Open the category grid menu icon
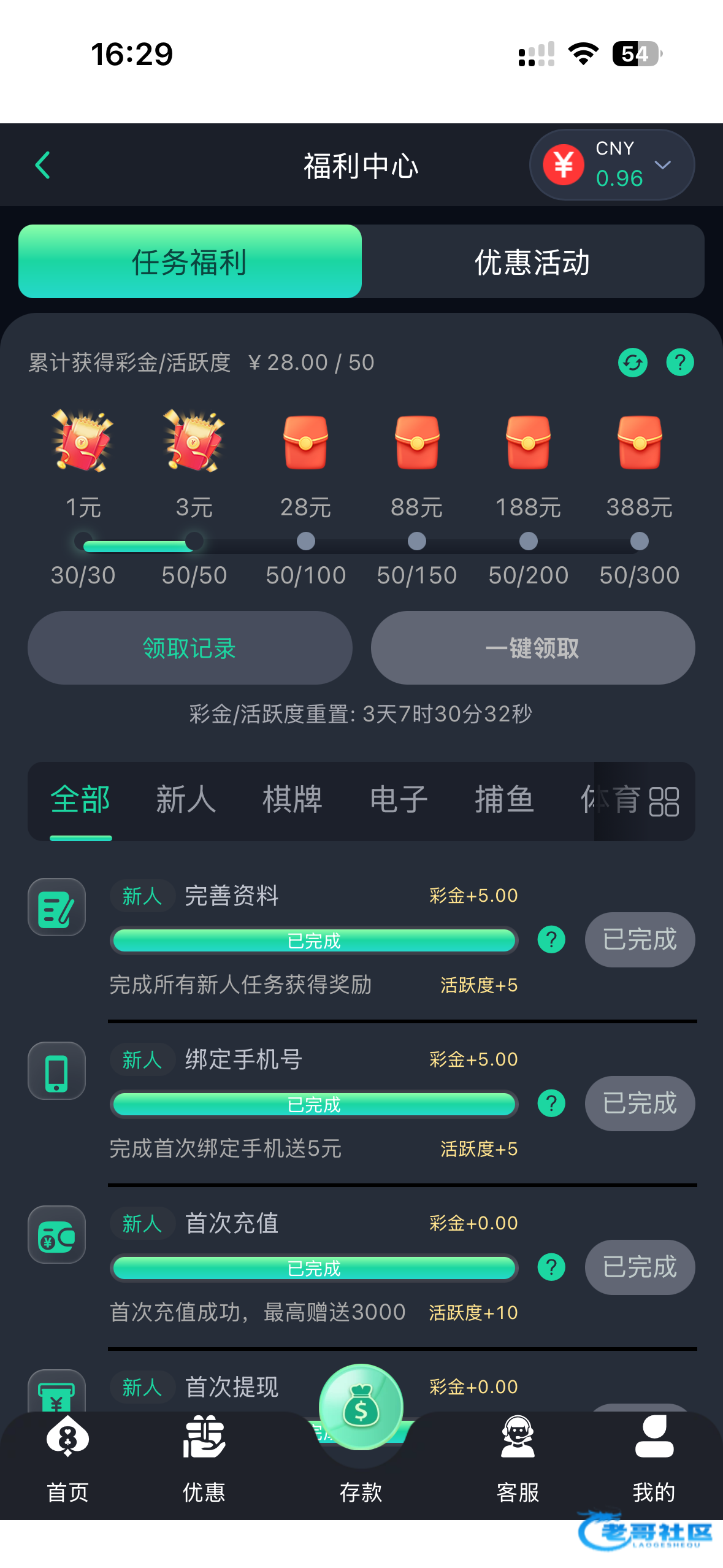723x1568 pixels. tap(664, 801)
